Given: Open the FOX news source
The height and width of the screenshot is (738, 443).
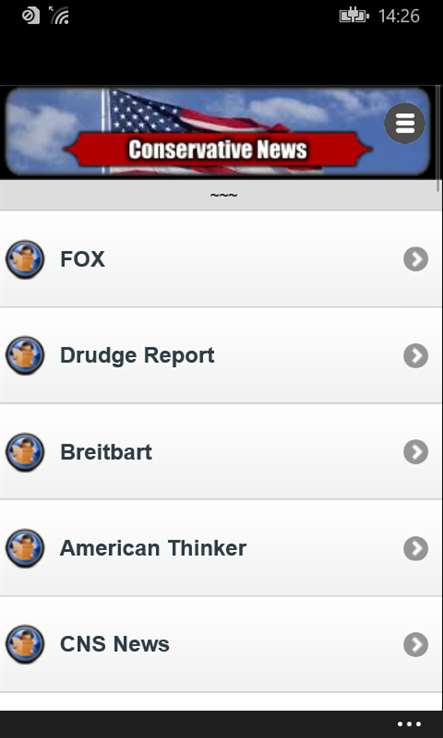Looking at the screenshot, I should (220, 259).
